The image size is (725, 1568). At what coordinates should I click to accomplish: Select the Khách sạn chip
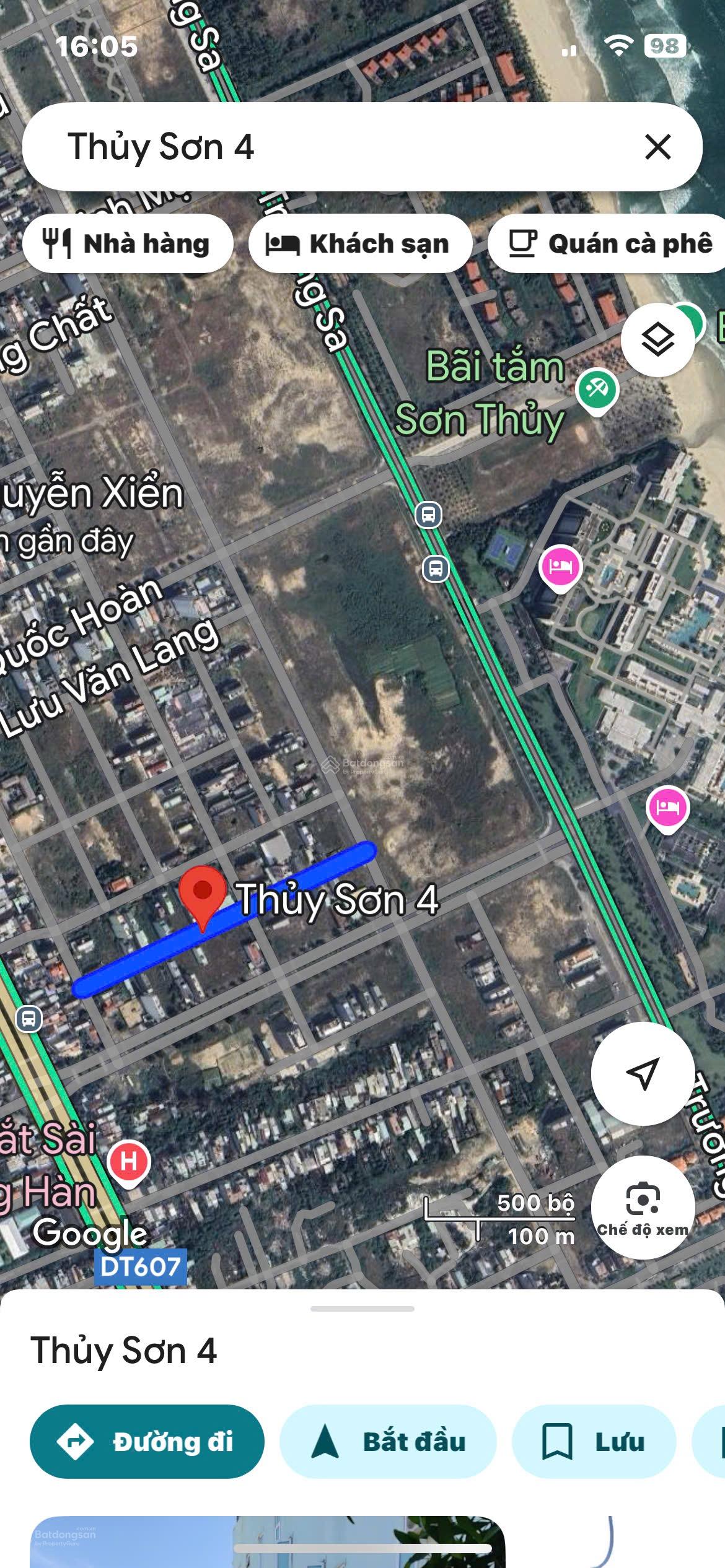click(x=359, y=243)
